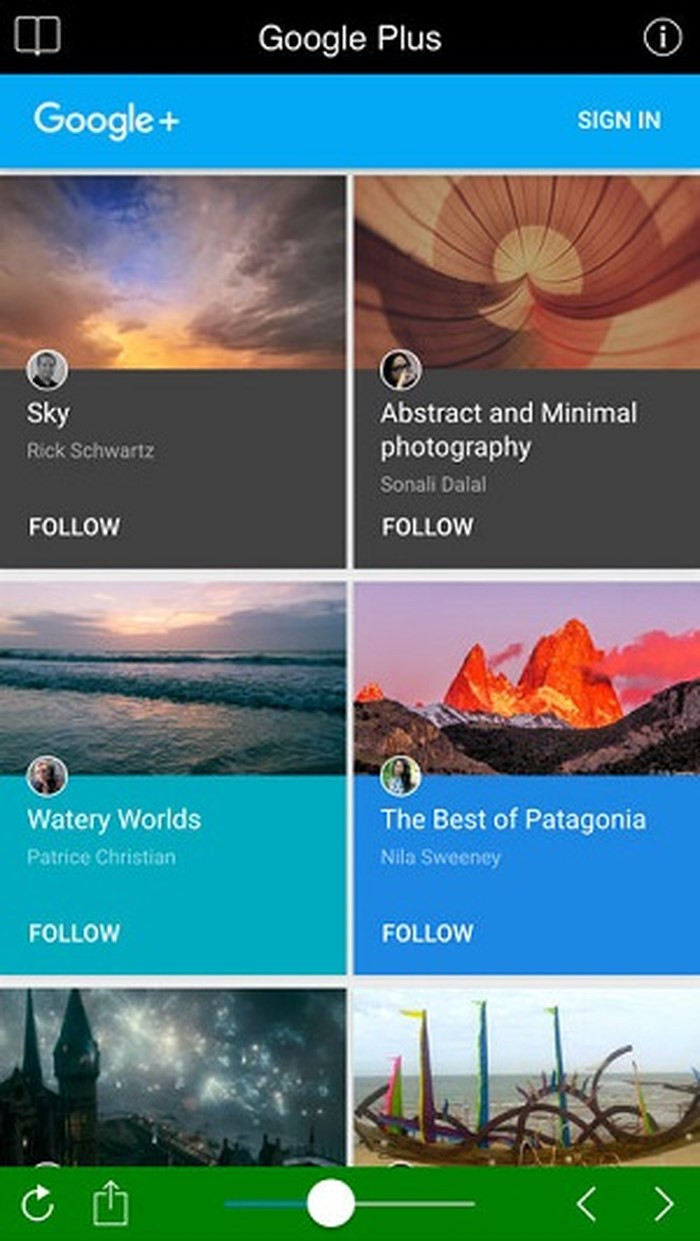Screen dimensions: 700x1241
Task: Tap SIGN IN to Google+
Action: [x=619, y=120]
